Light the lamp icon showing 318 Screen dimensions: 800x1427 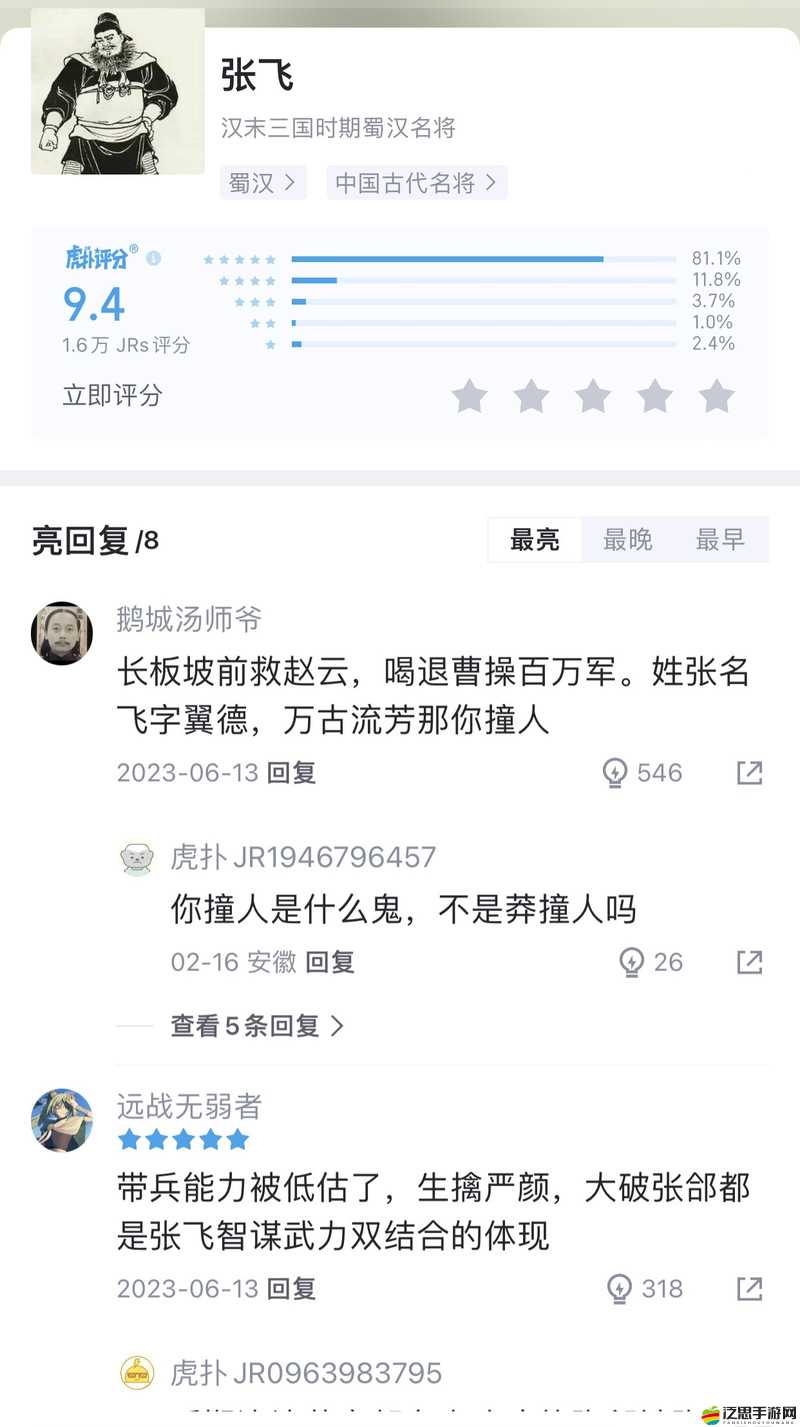click(x=620, y=1289)
